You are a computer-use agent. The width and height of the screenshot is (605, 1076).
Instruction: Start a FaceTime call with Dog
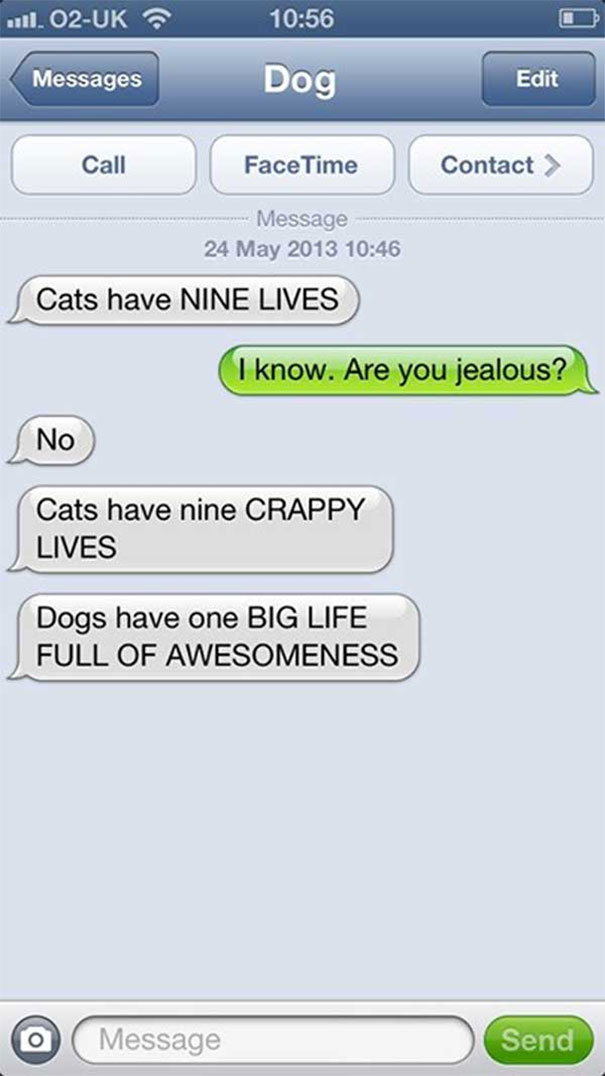click(302, 165)
